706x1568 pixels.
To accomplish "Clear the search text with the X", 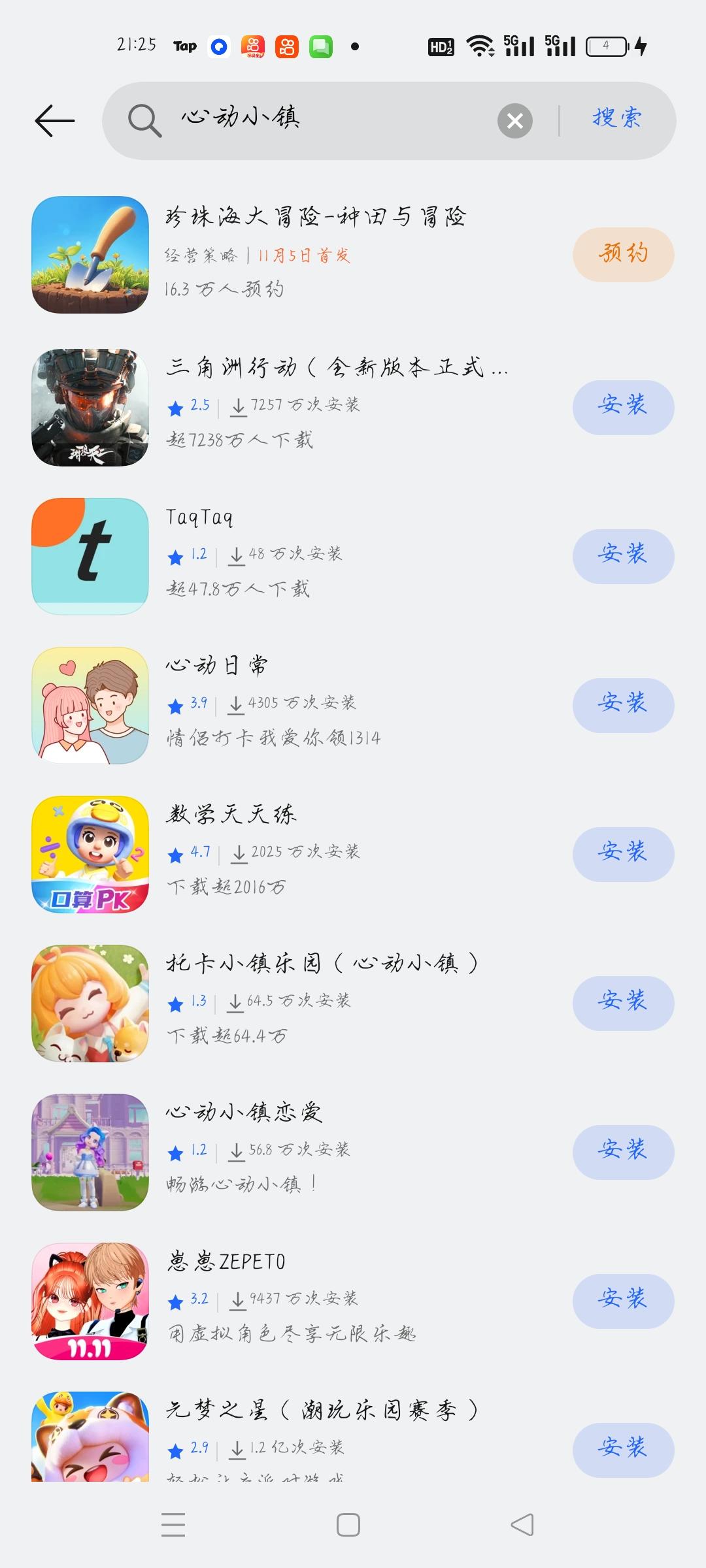I will click(515, 120).
